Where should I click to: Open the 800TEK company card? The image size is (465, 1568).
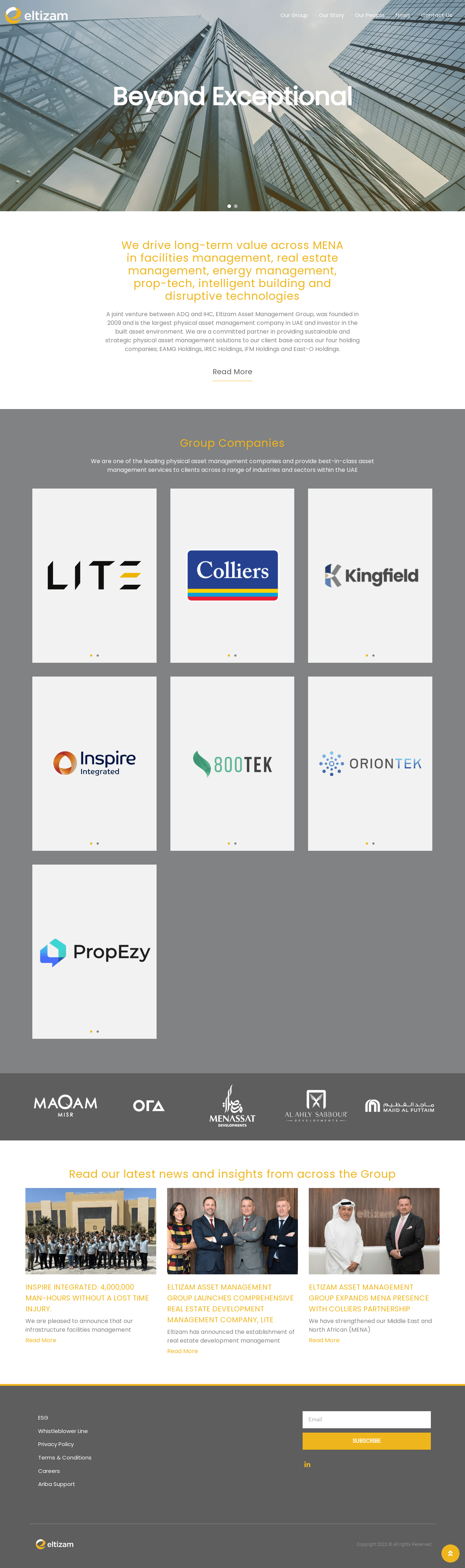[232, 763]
